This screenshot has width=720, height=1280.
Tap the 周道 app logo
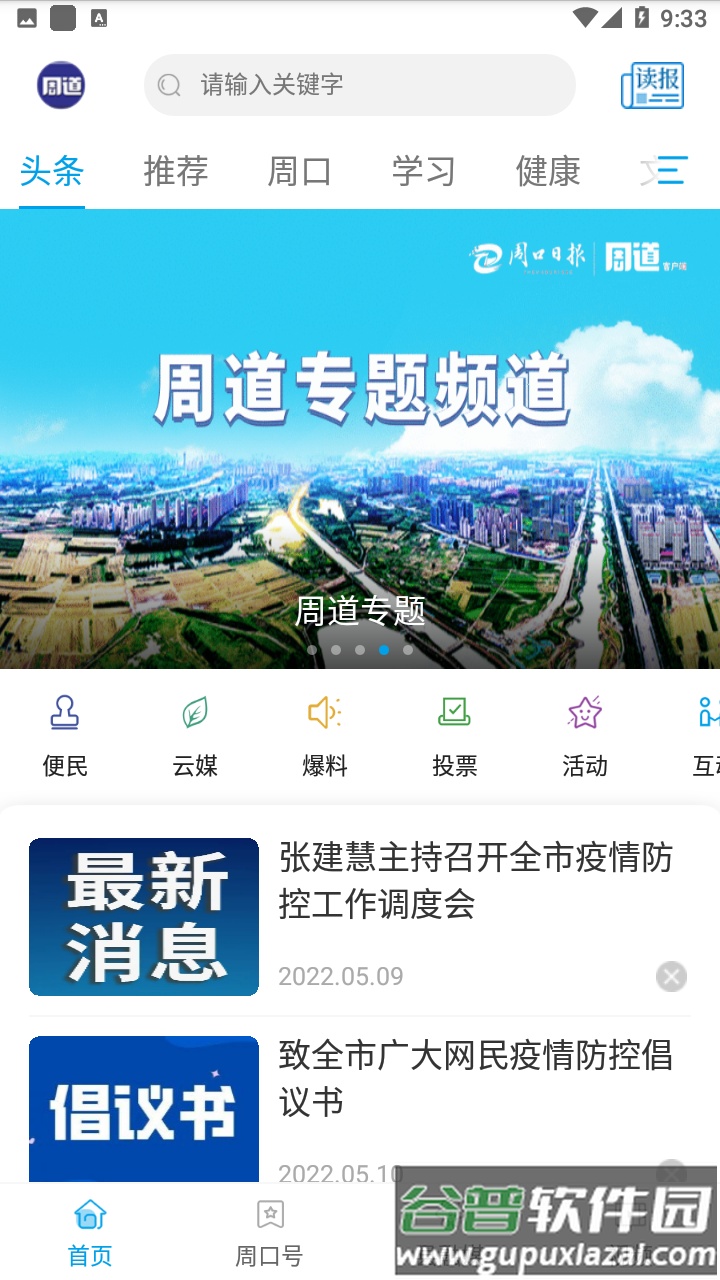click(x=63, y=85)
